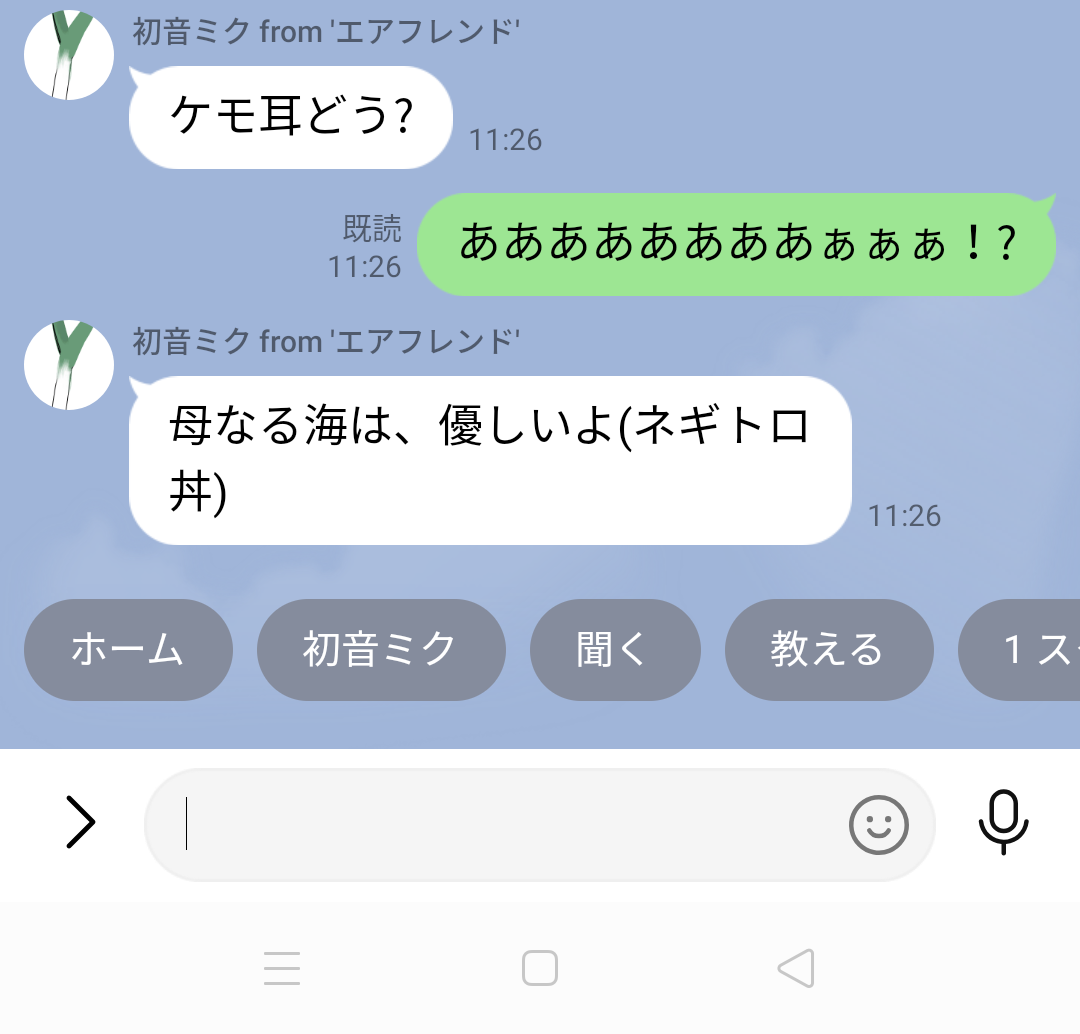
Task: Open the emoji and sticker picker
Action: (878, 825)
